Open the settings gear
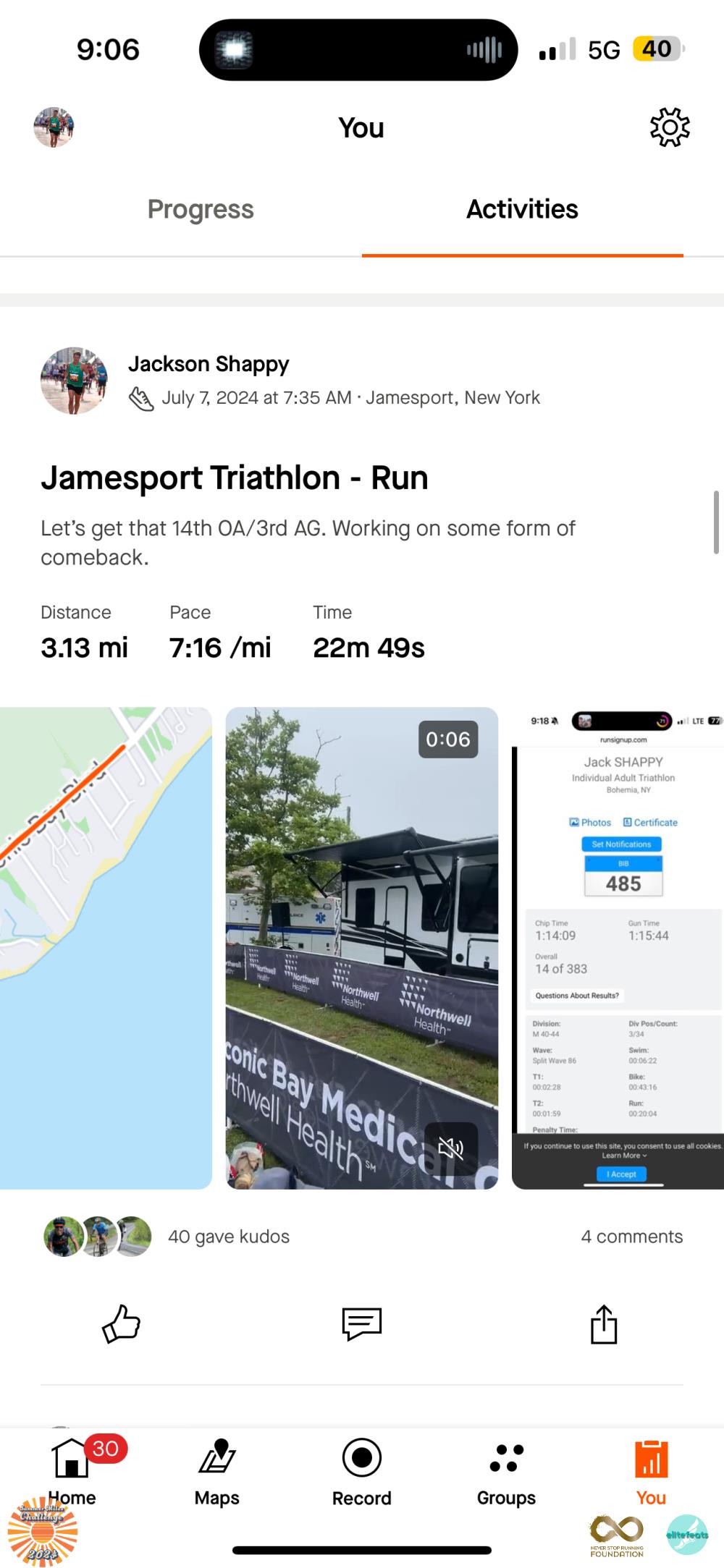 click(x=670, y=127)
